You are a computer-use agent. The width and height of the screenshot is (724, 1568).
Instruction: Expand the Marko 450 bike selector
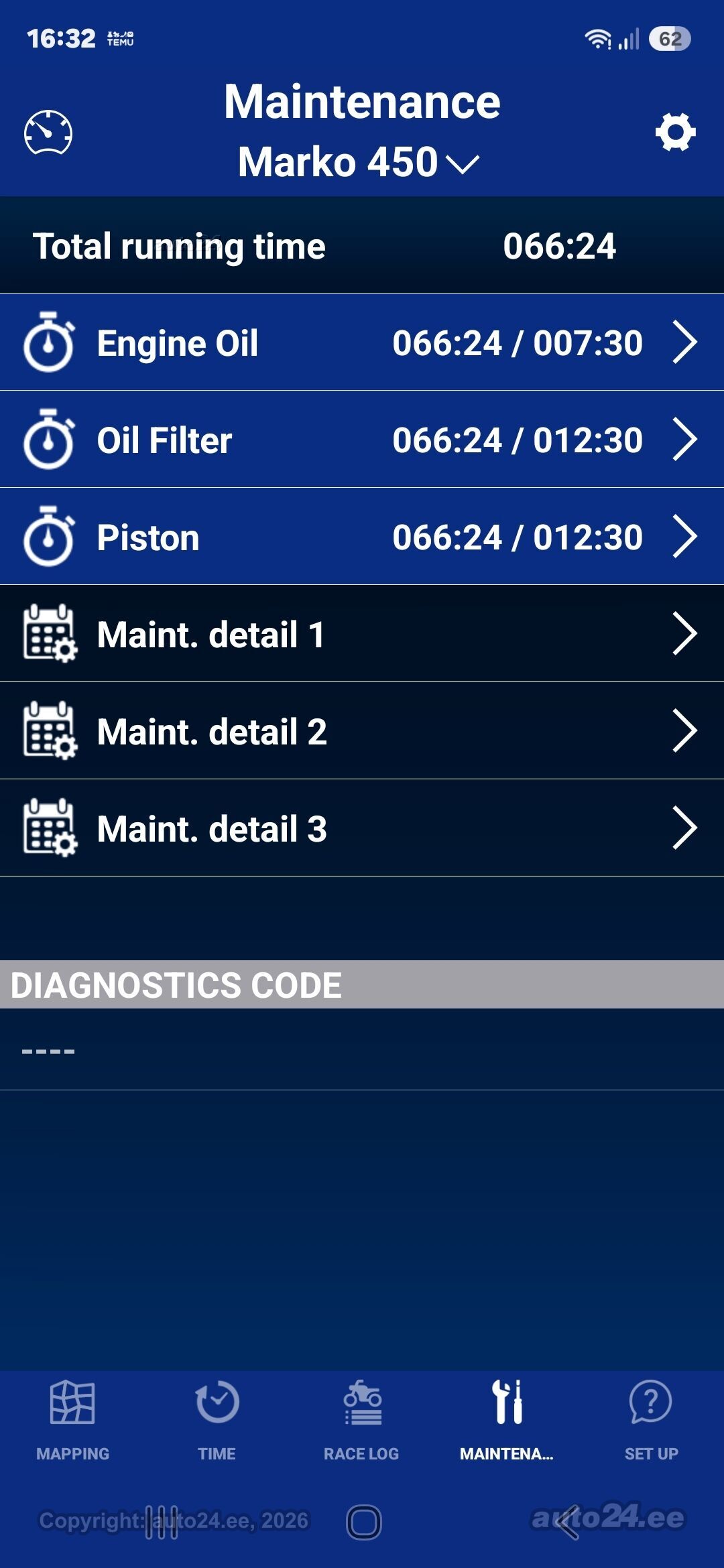point(359,162)
